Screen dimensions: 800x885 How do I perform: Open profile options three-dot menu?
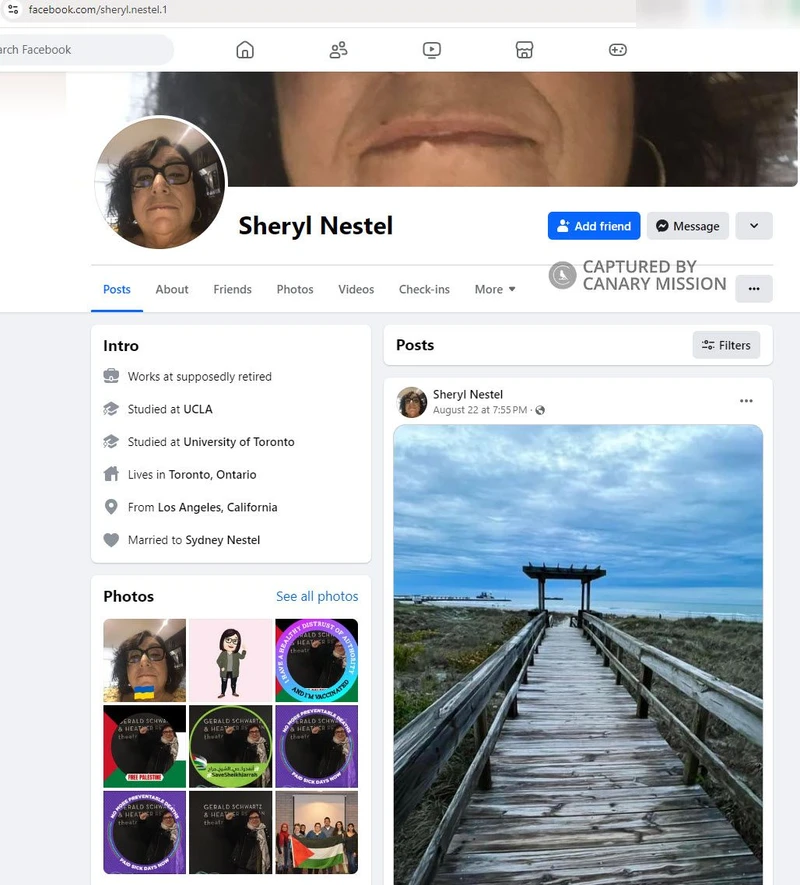tap(754, 289)
